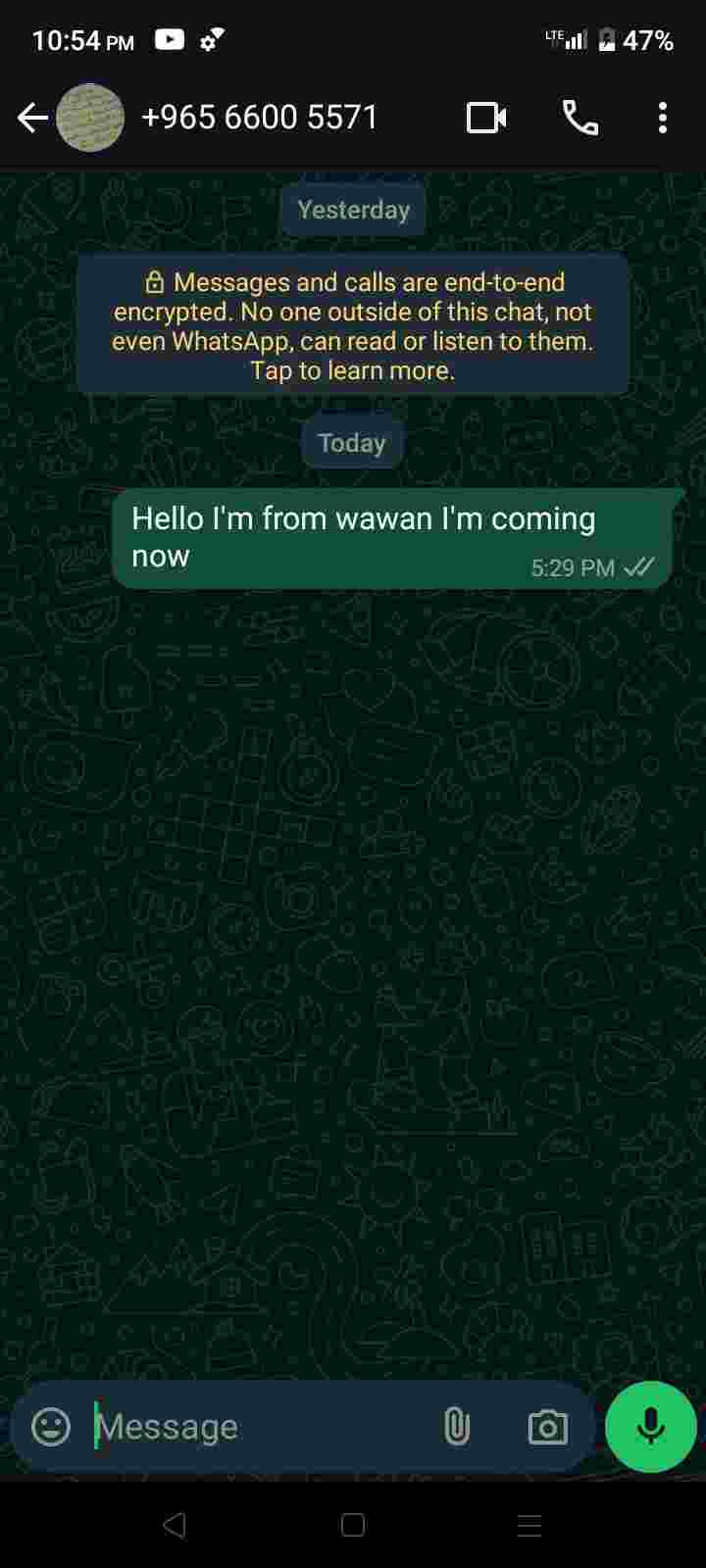Open the overflow menu

coord(663,119)
